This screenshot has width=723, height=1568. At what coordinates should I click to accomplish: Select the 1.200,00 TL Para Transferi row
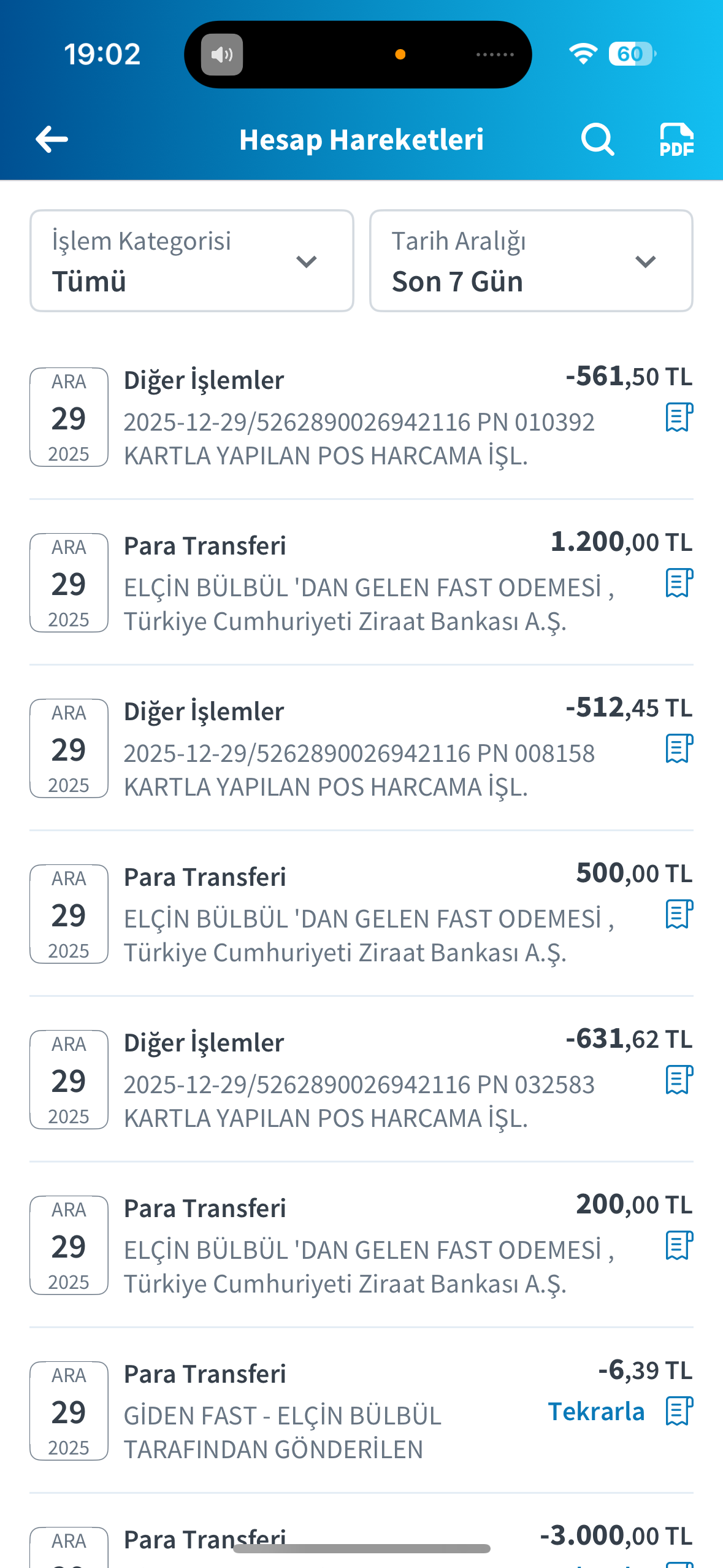[361, 583]
